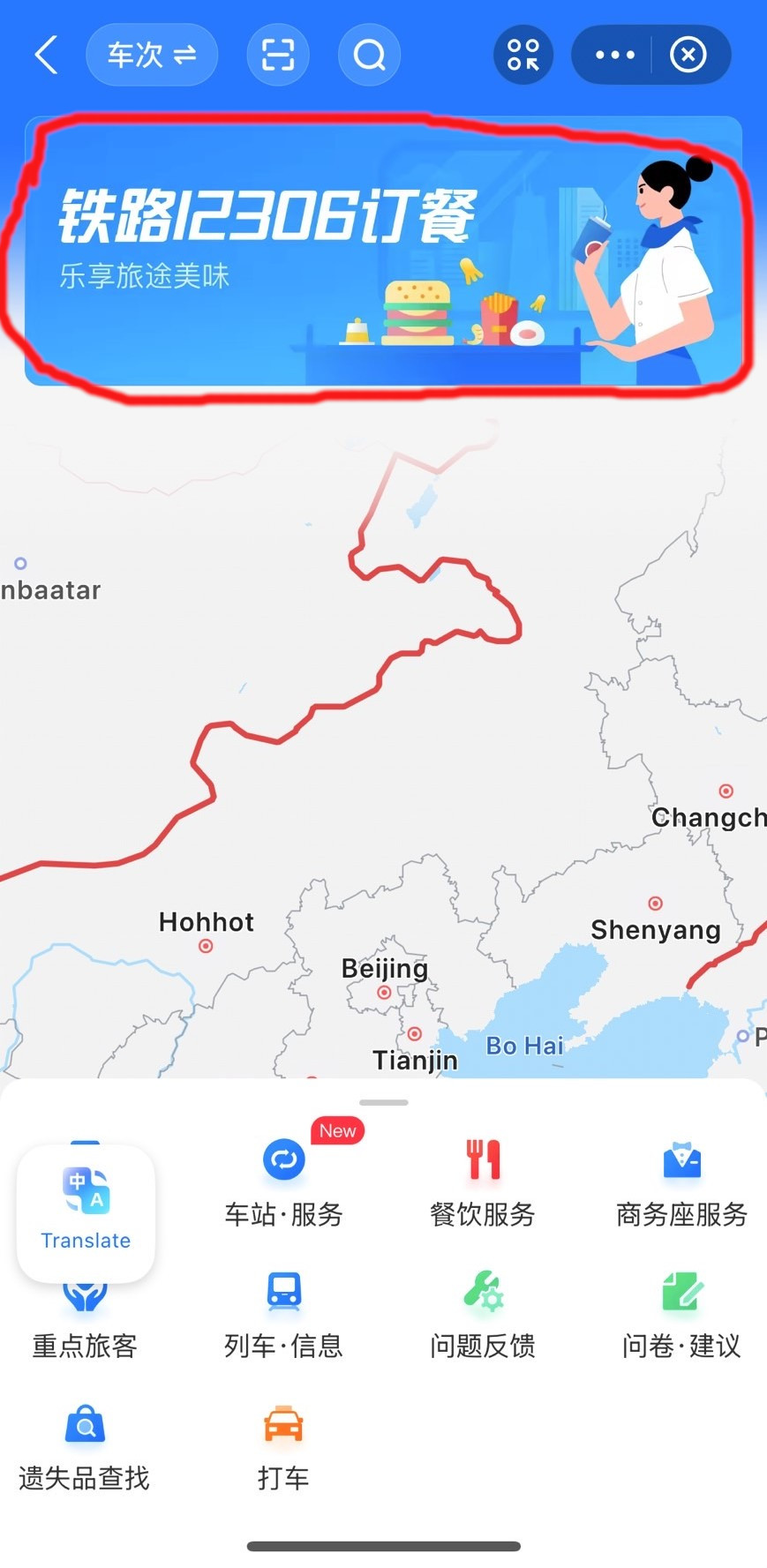Close the mini program
The width and height of the screenshot is (767, 1568).
688,55
